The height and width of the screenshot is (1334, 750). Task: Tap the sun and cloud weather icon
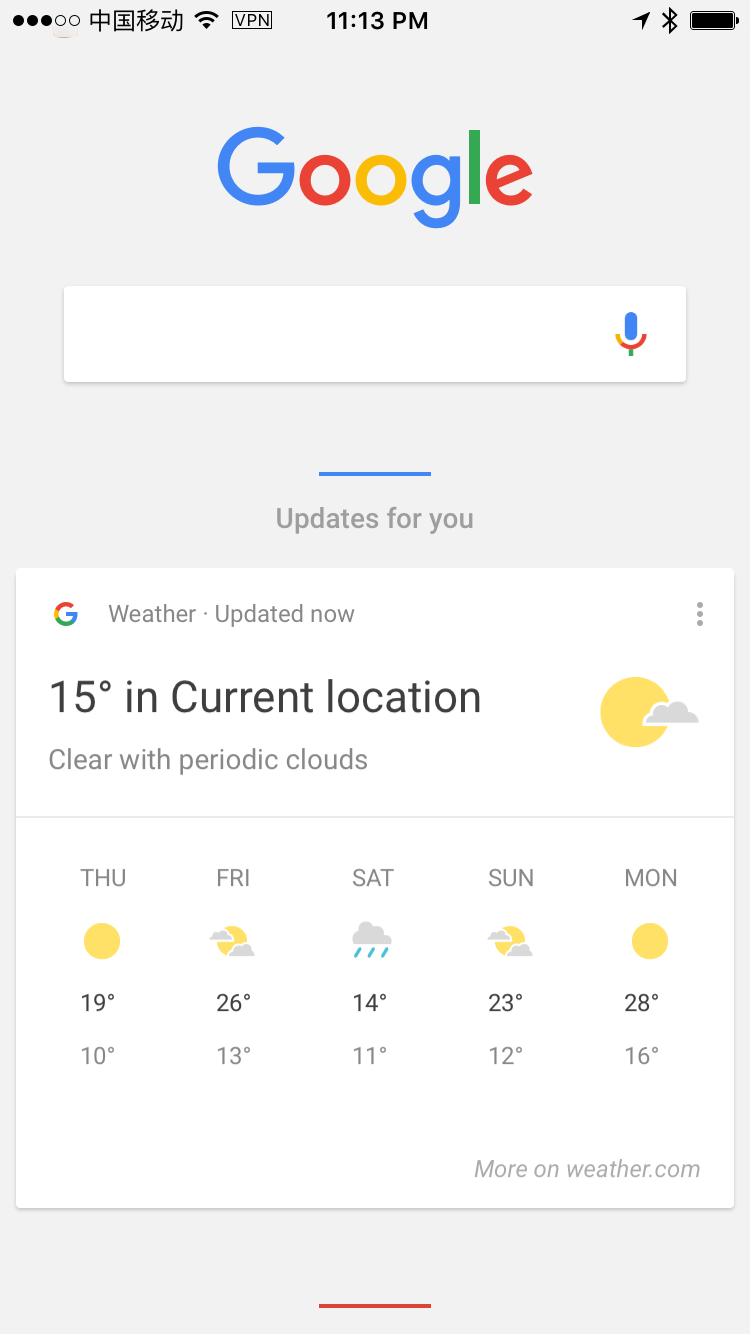pyautogui.click(x=648, y=712)
